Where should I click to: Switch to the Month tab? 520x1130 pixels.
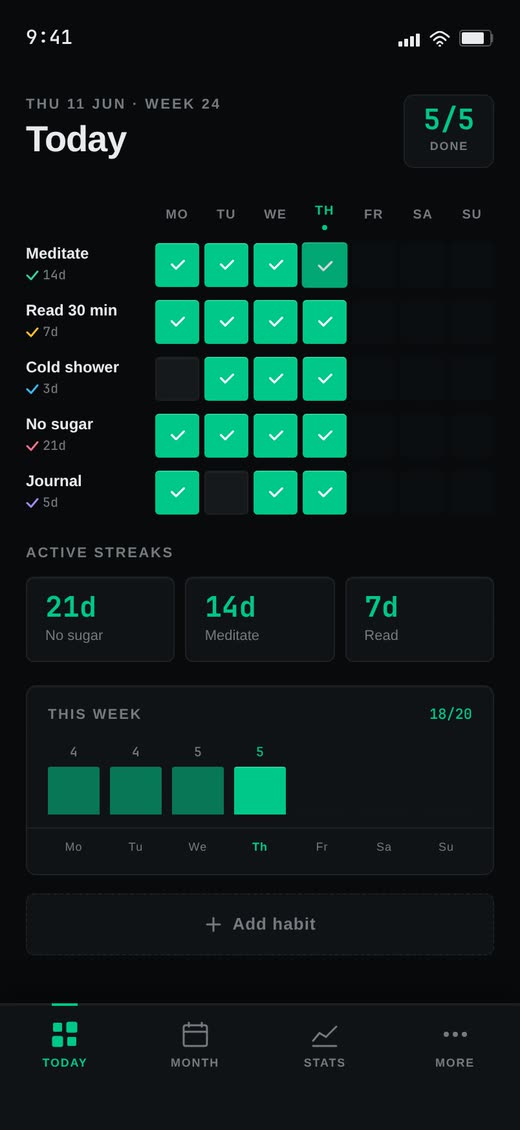click(194, 1045)
